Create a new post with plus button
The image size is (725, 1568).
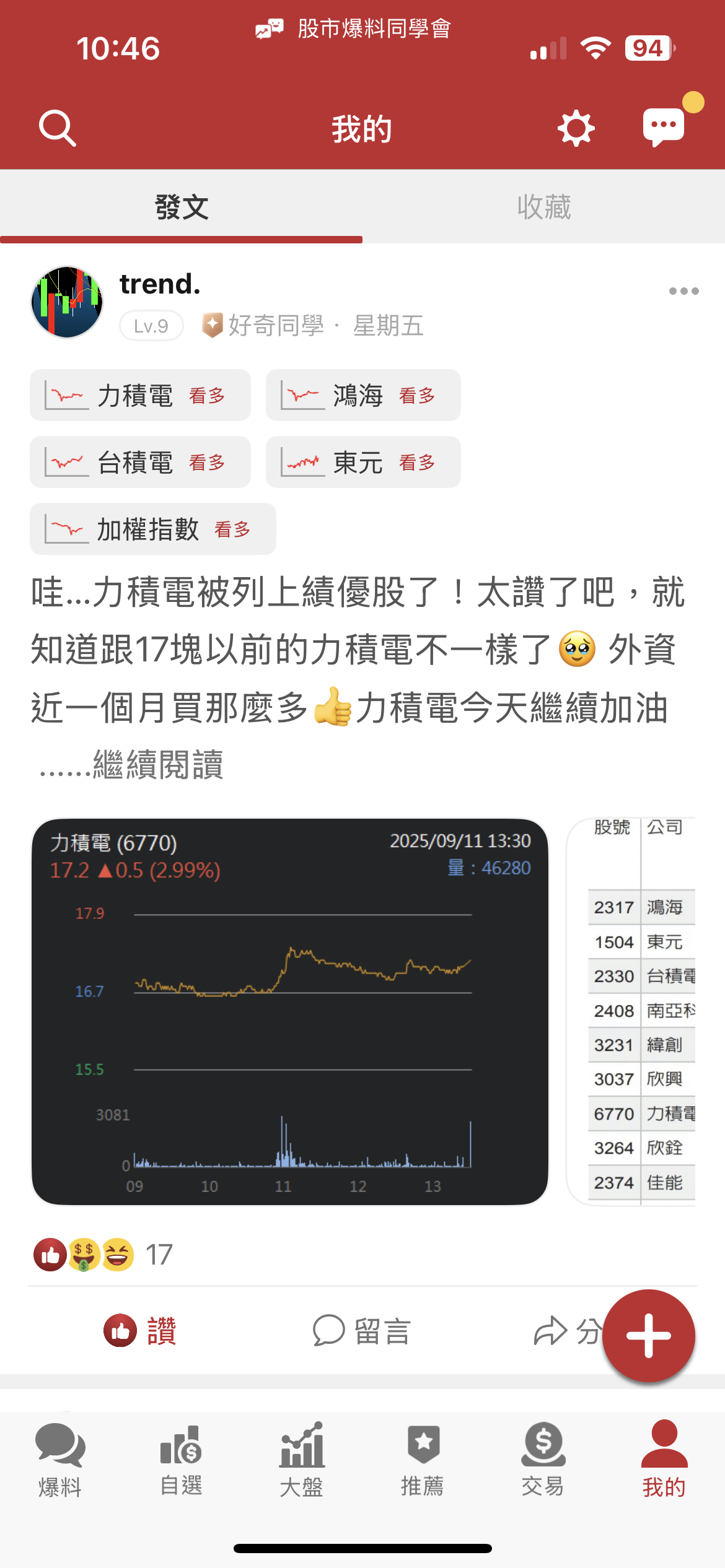point(648,1336)
